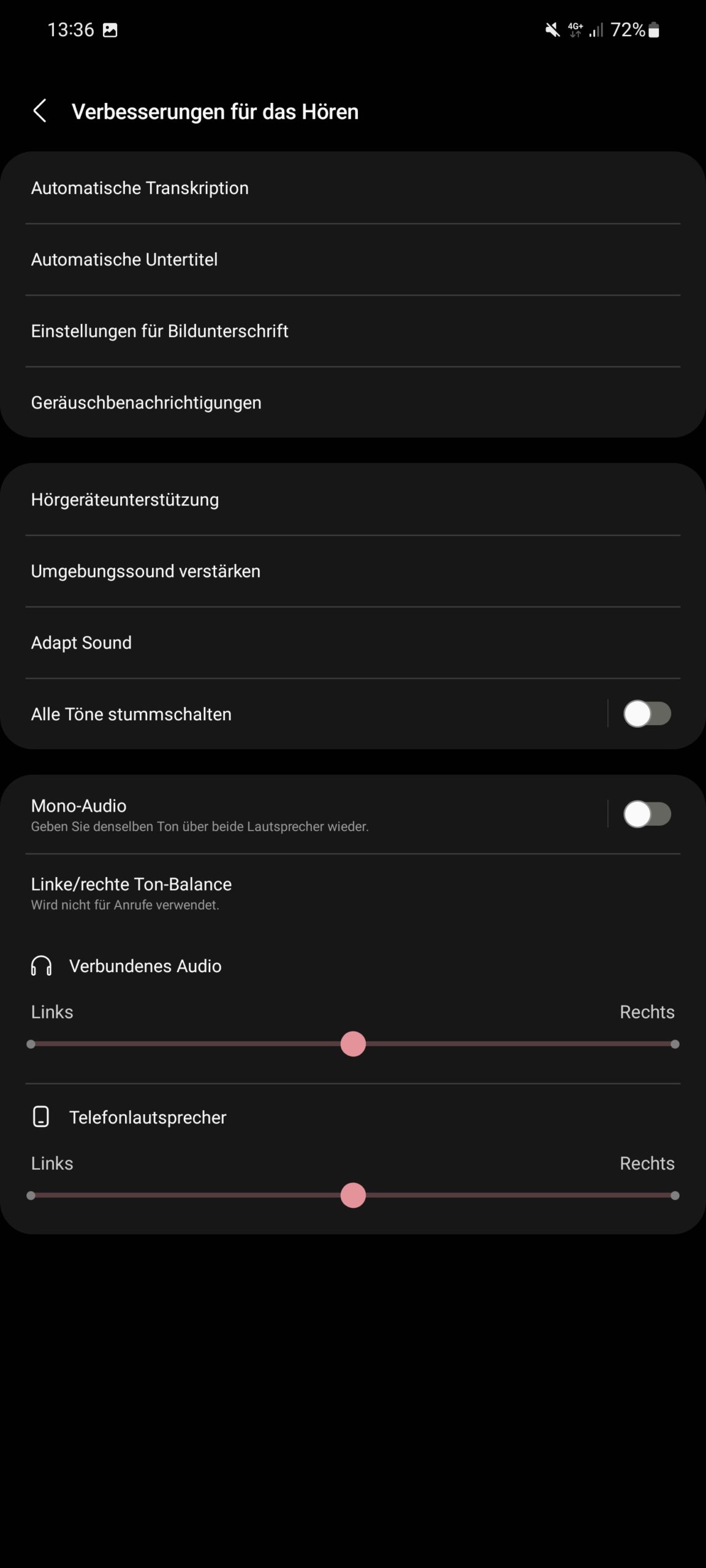Tap the Telefonlautsprecher balance slider
Viewport: 706px width, 1568px height.
[x=353, y=1196]
